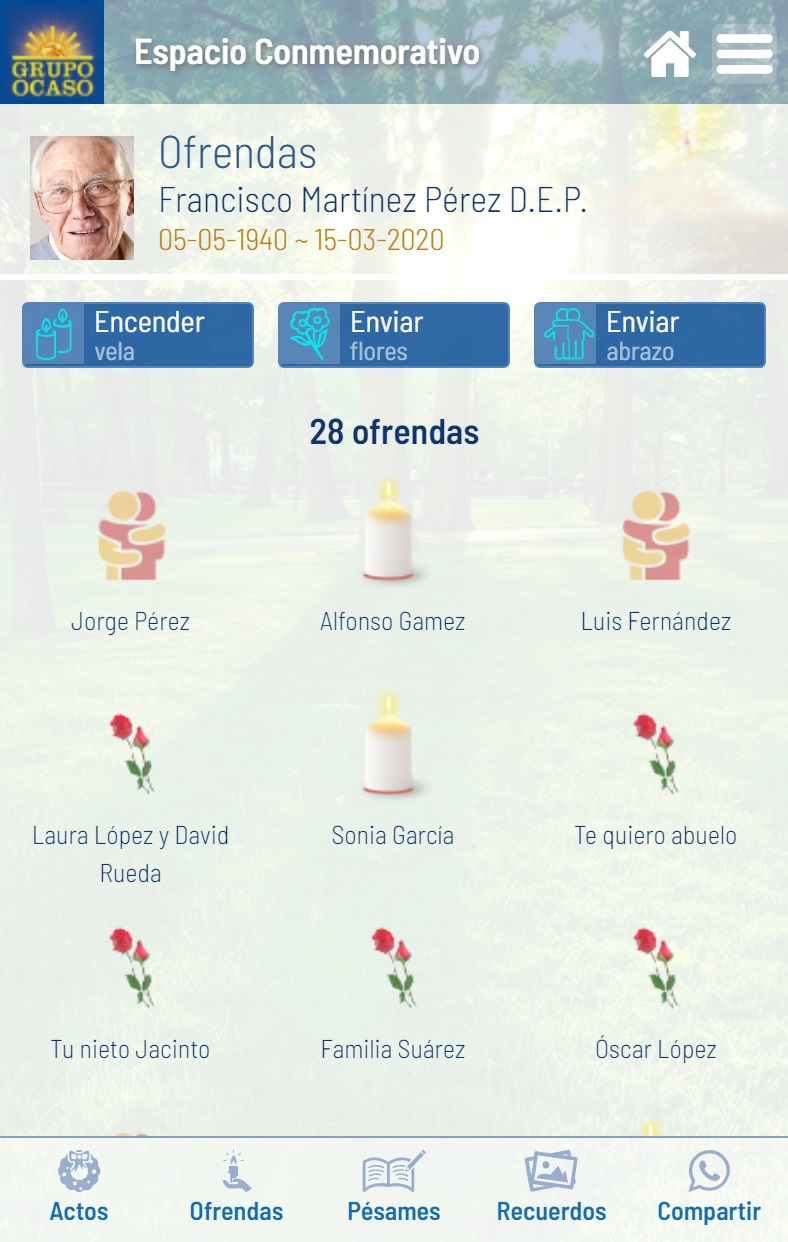Send a hug with Enviar abrazo
Screen dimensions: 788x1242
[650, 335]
